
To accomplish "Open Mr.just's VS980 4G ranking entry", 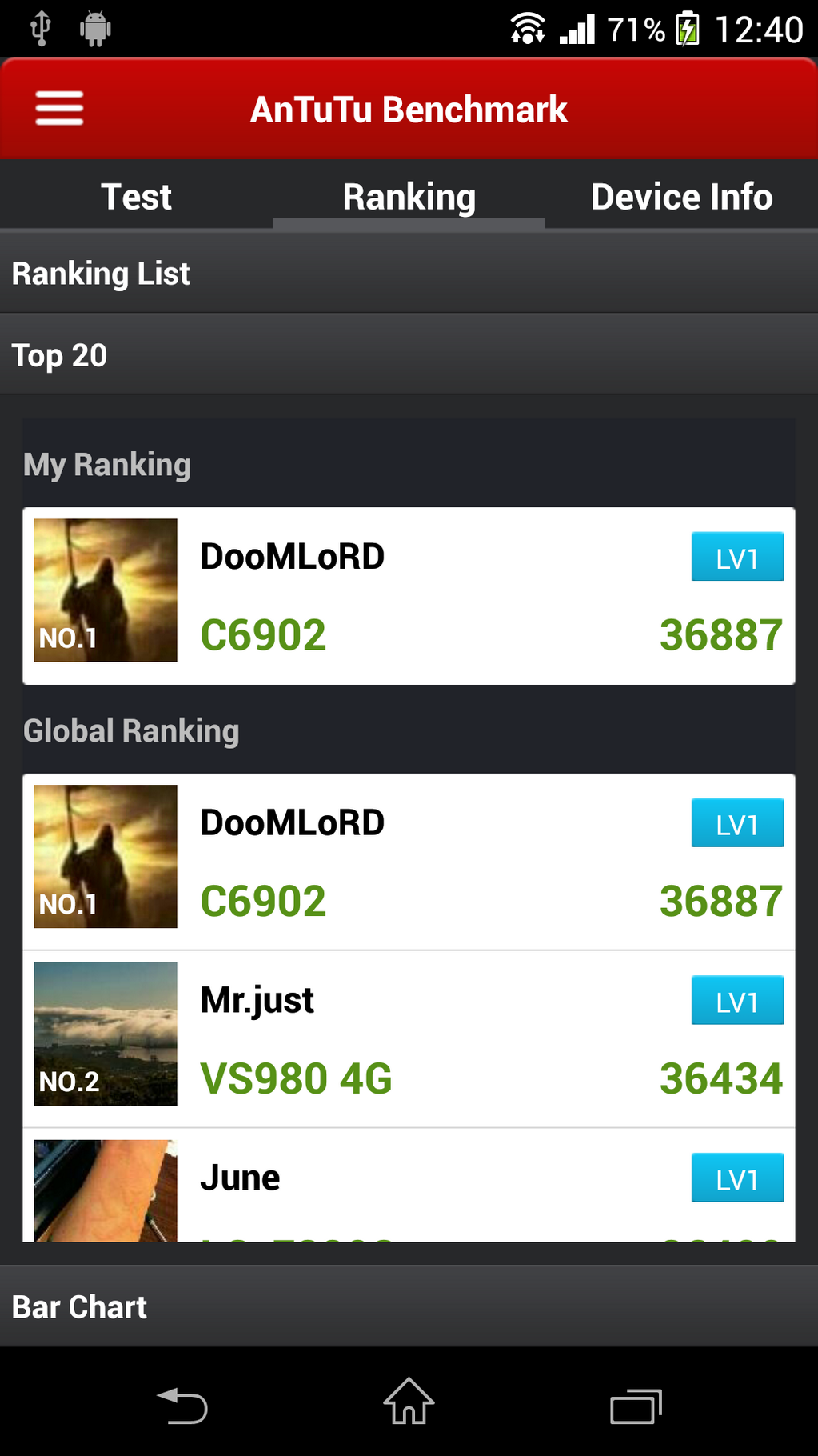I will [x=409, y=1039].
